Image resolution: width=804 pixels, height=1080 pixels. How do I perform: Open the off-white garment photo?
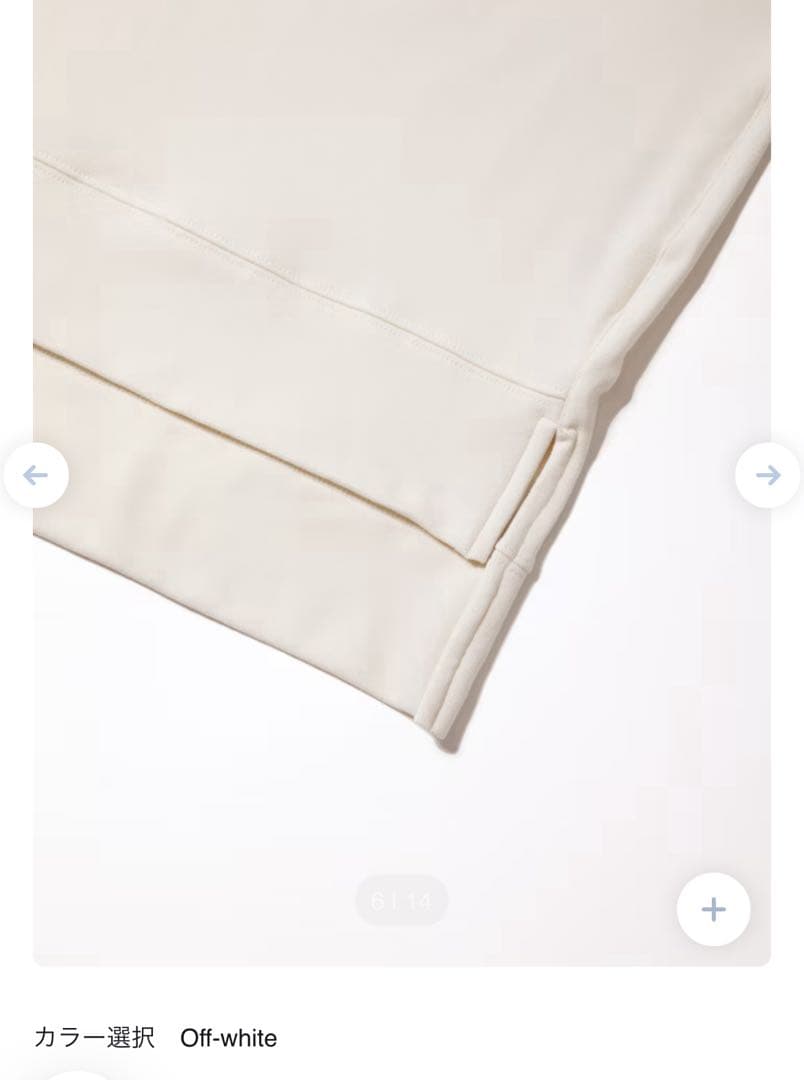coord(400,400)
